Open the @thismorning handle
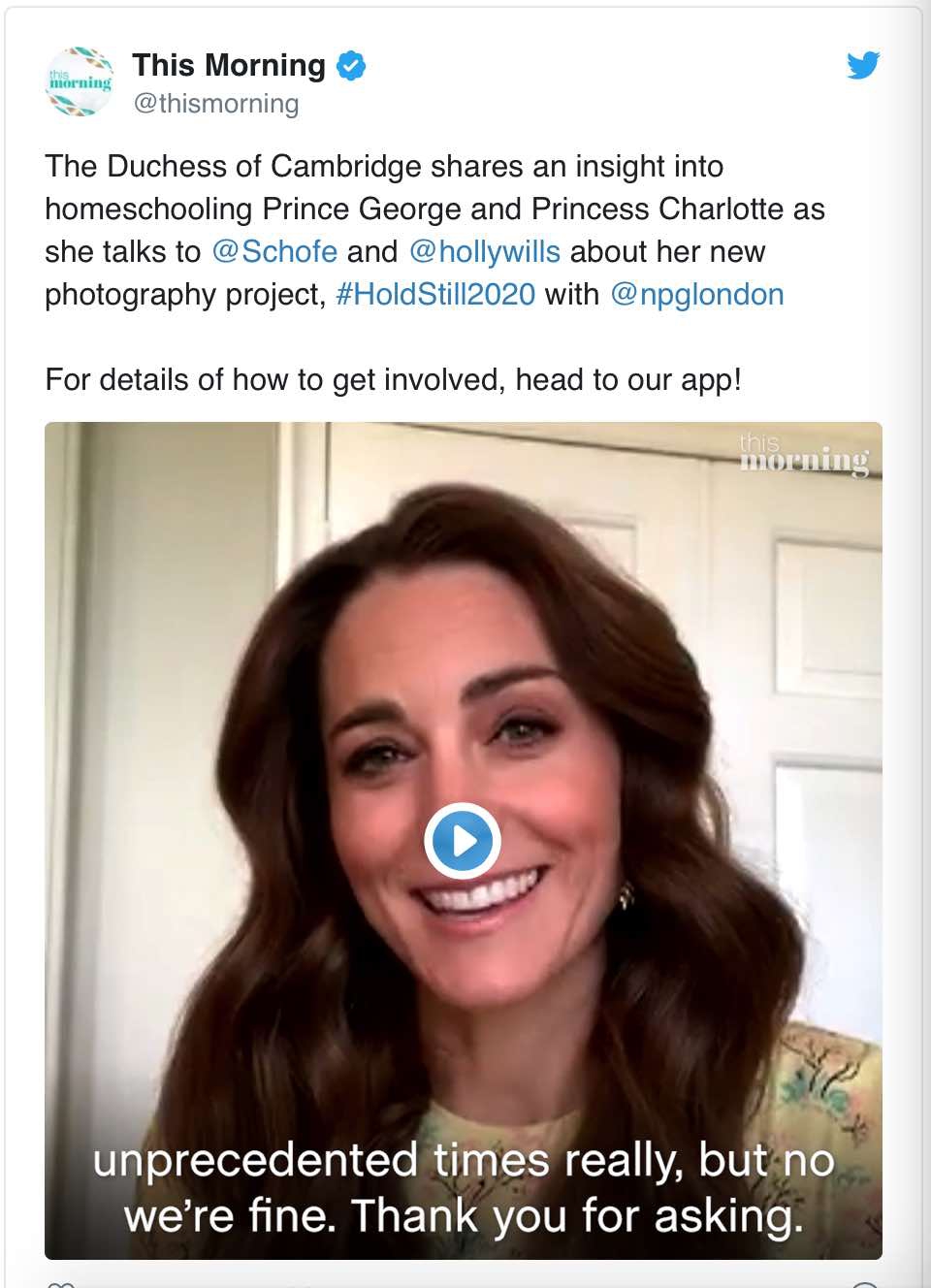 [215, 104]
